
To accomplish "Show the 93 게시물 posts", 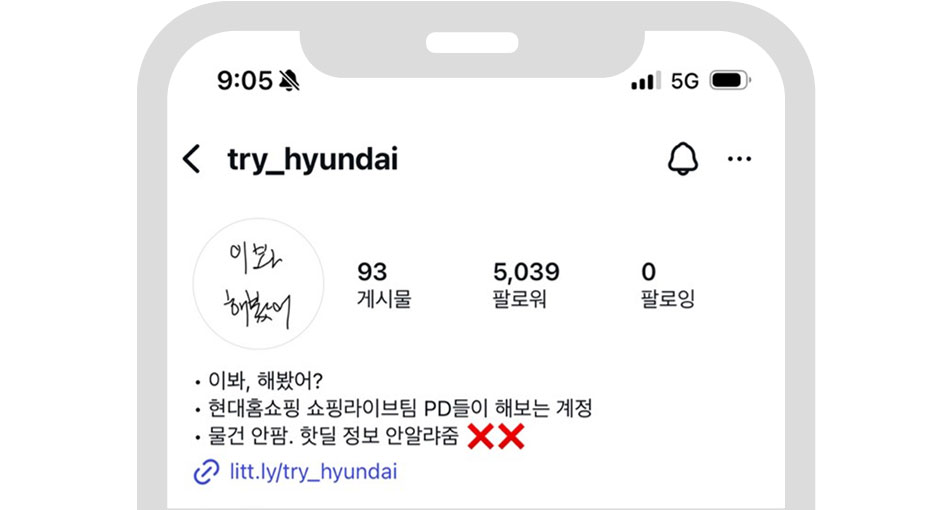I will point(383,284).
